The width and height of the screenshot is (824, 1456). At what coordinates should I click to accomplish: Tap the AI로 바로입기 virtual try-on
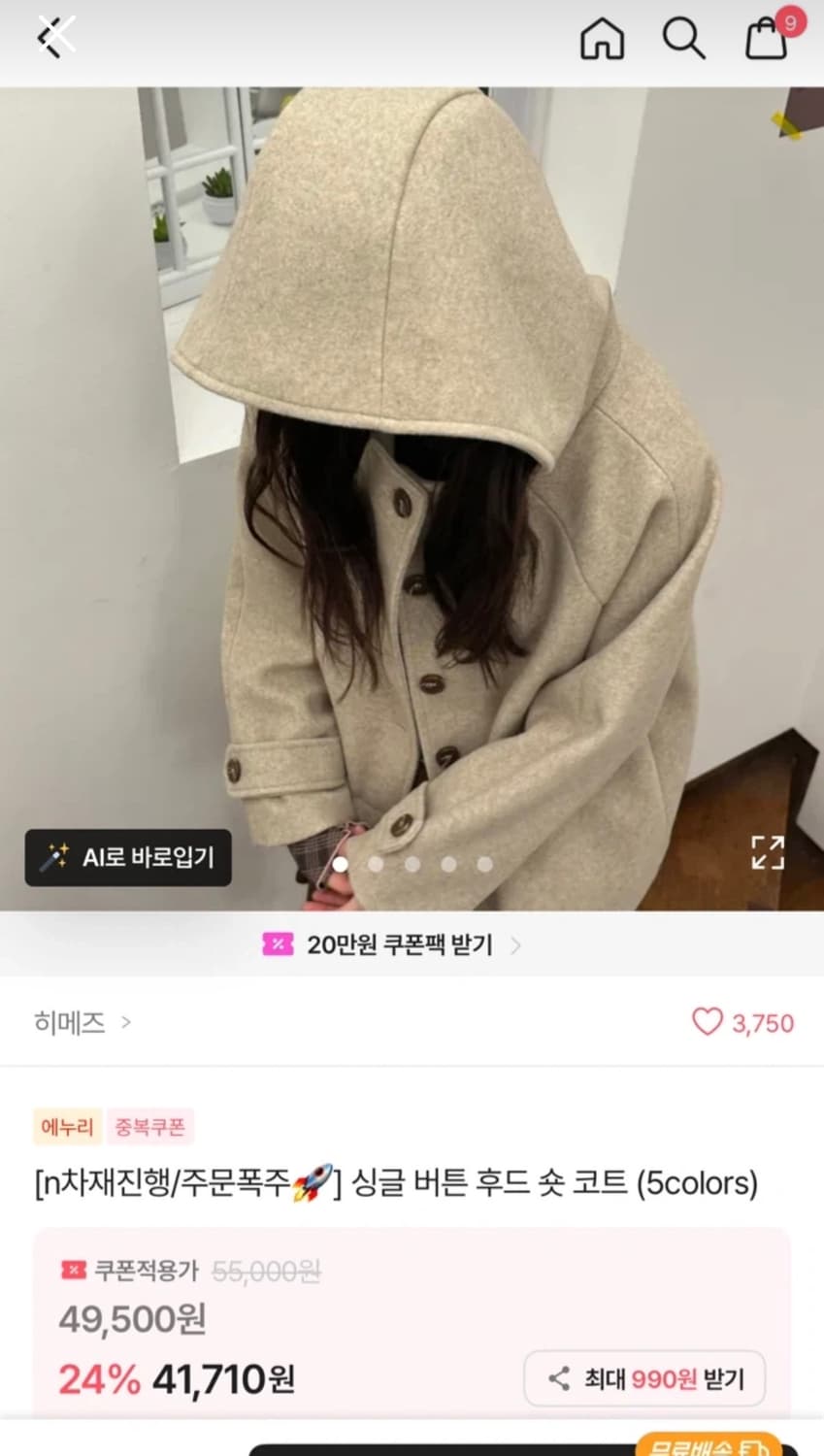[127, 858]
